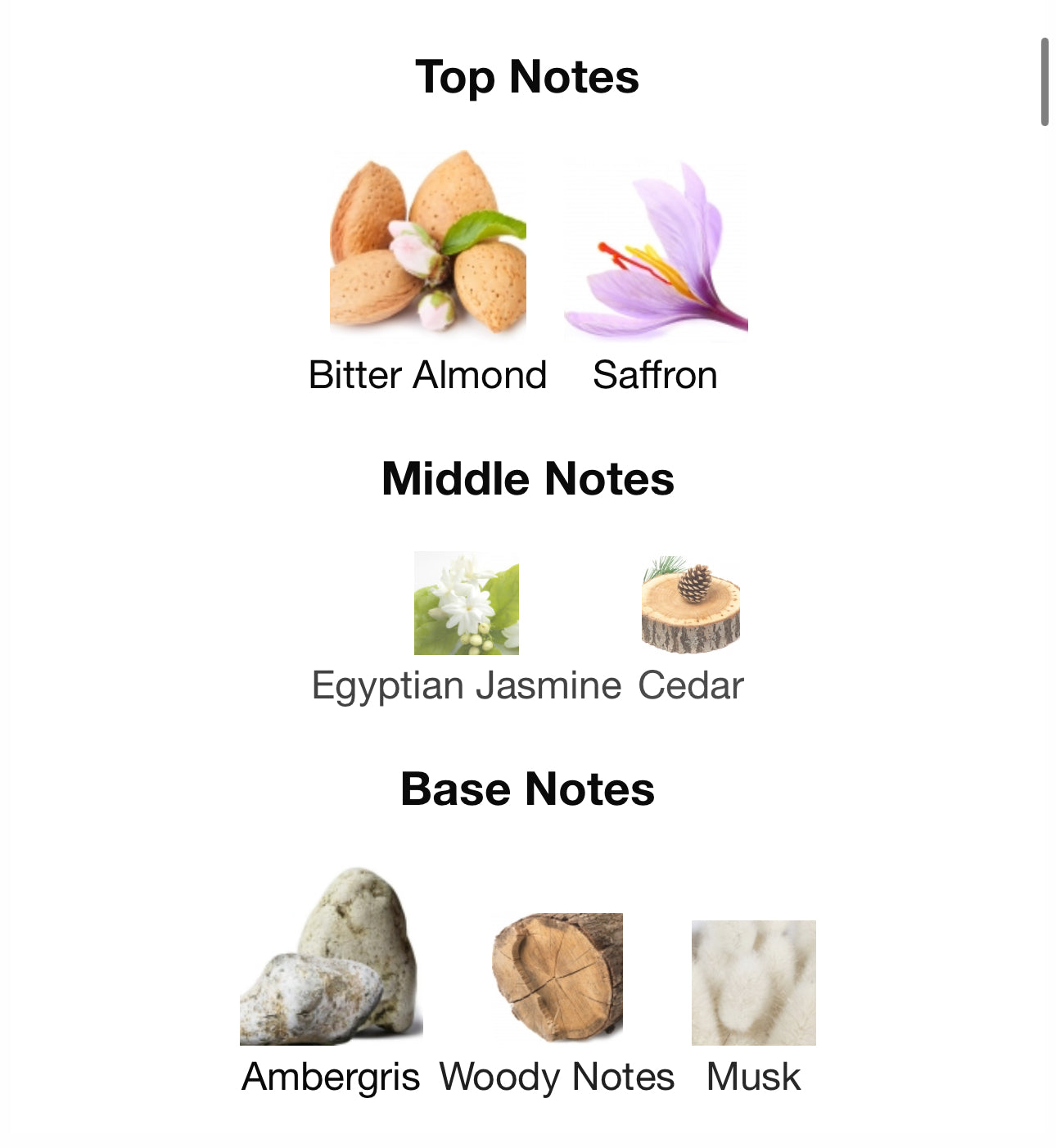Open the Saffron note
Screen dimensions: 1056x1148
[655, 250]
